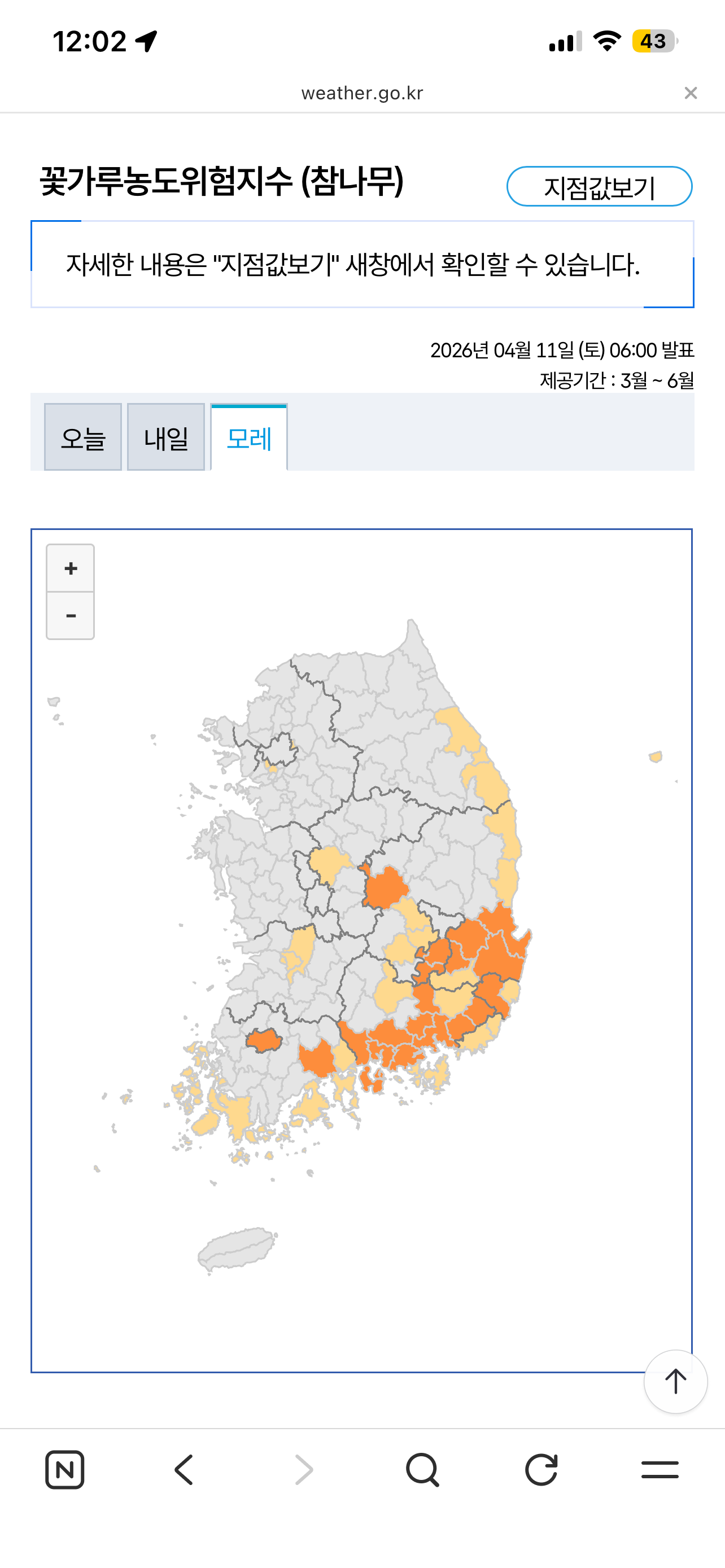Open search from the bottom toolbar

(x=422, y=1470)
